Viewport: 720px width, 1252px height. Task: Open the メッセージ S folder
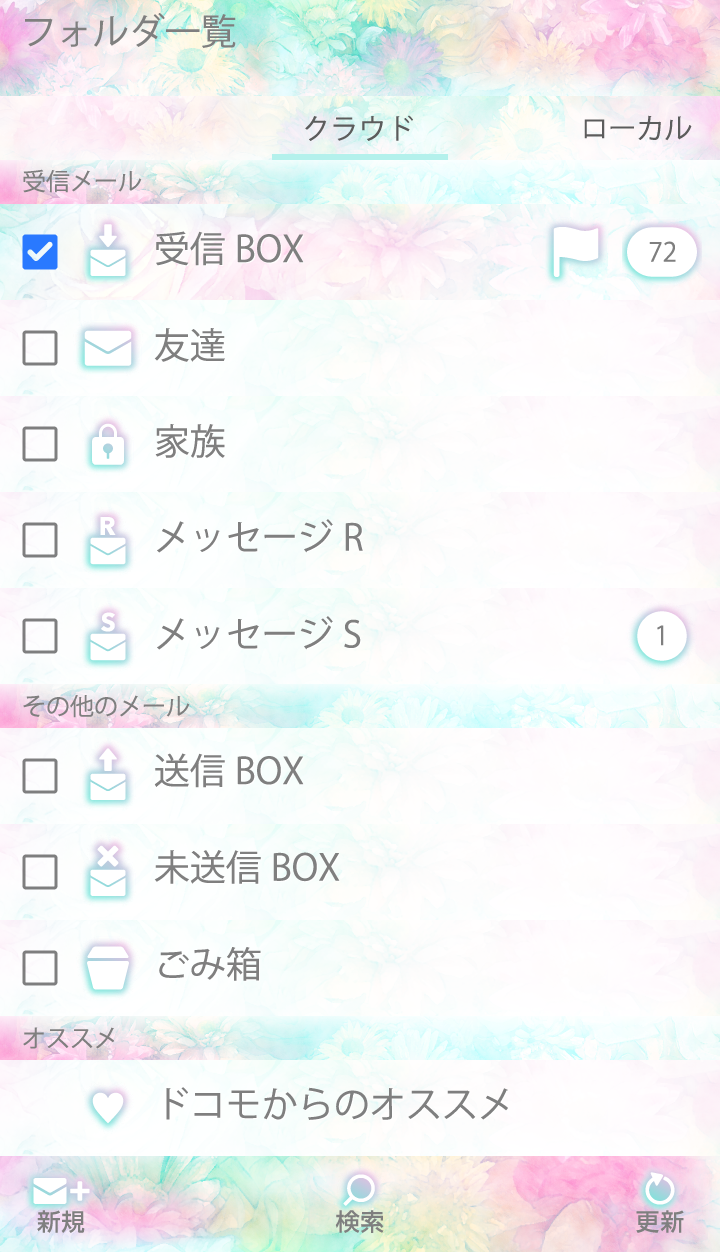(x=258, y=635)
